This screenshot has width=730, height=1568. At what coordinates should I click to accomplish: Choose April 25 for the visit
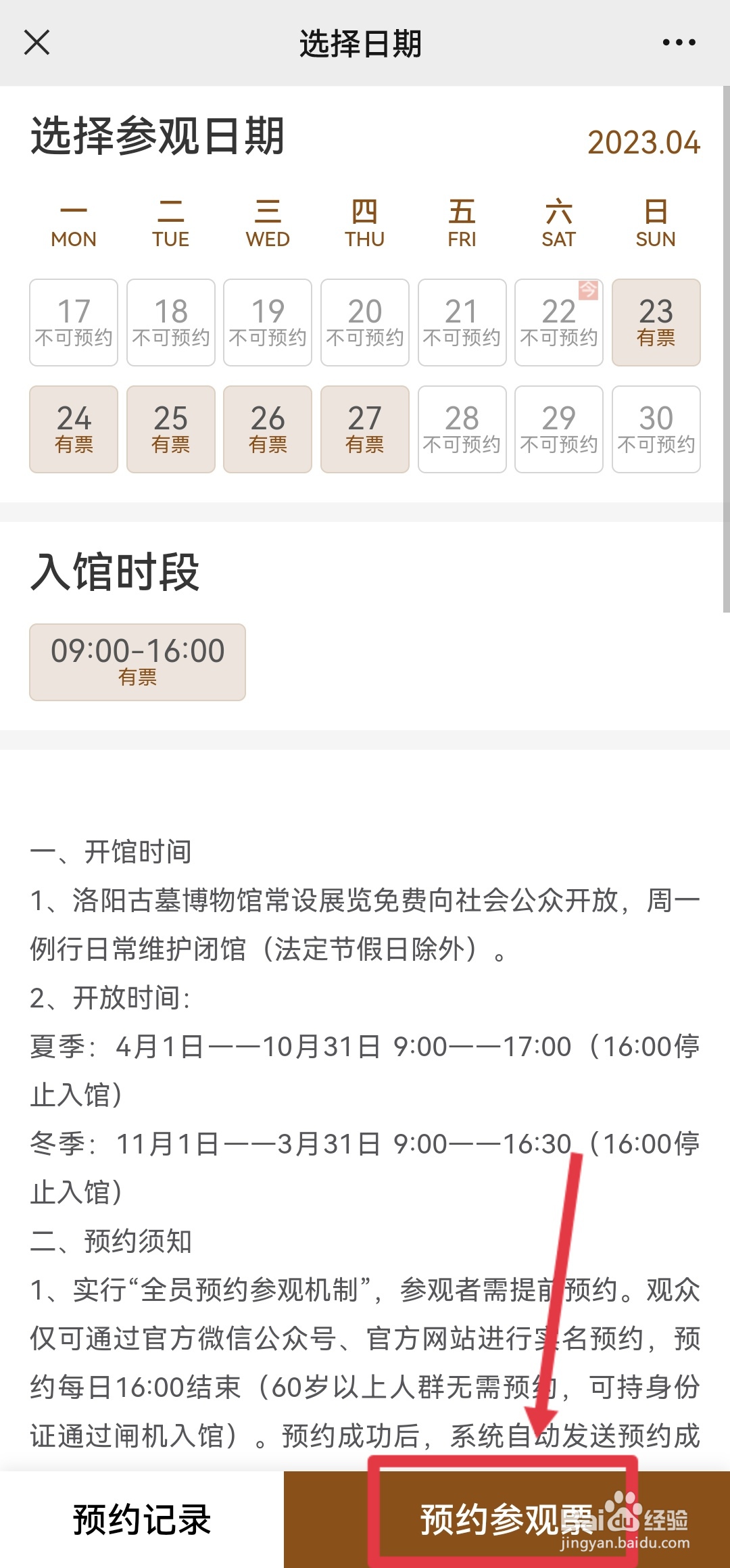point(170,429)
